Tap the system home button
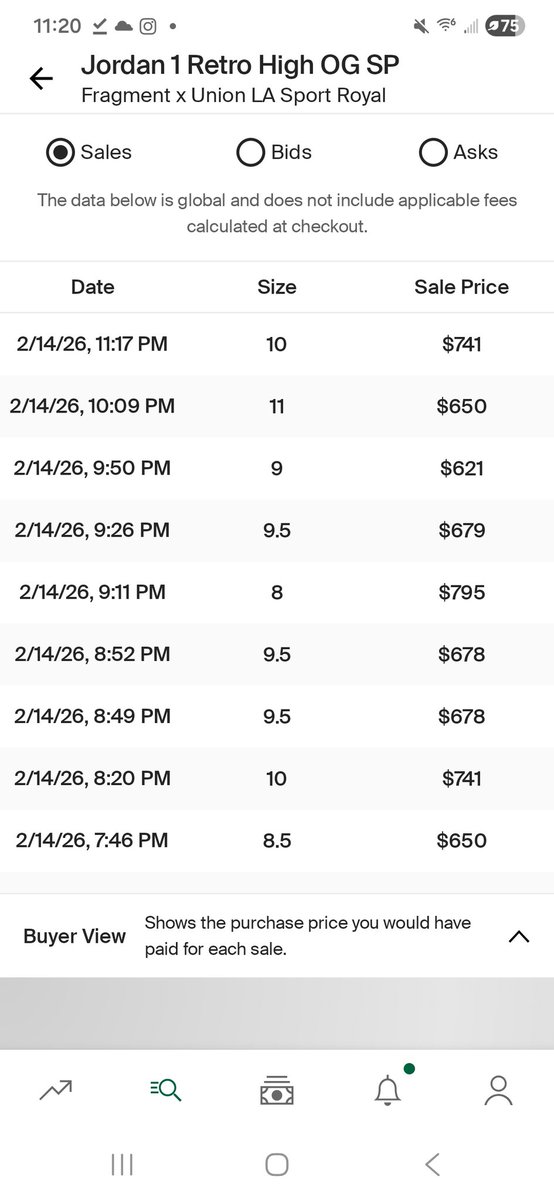The image size is (554, 1200). point(277,1164)
